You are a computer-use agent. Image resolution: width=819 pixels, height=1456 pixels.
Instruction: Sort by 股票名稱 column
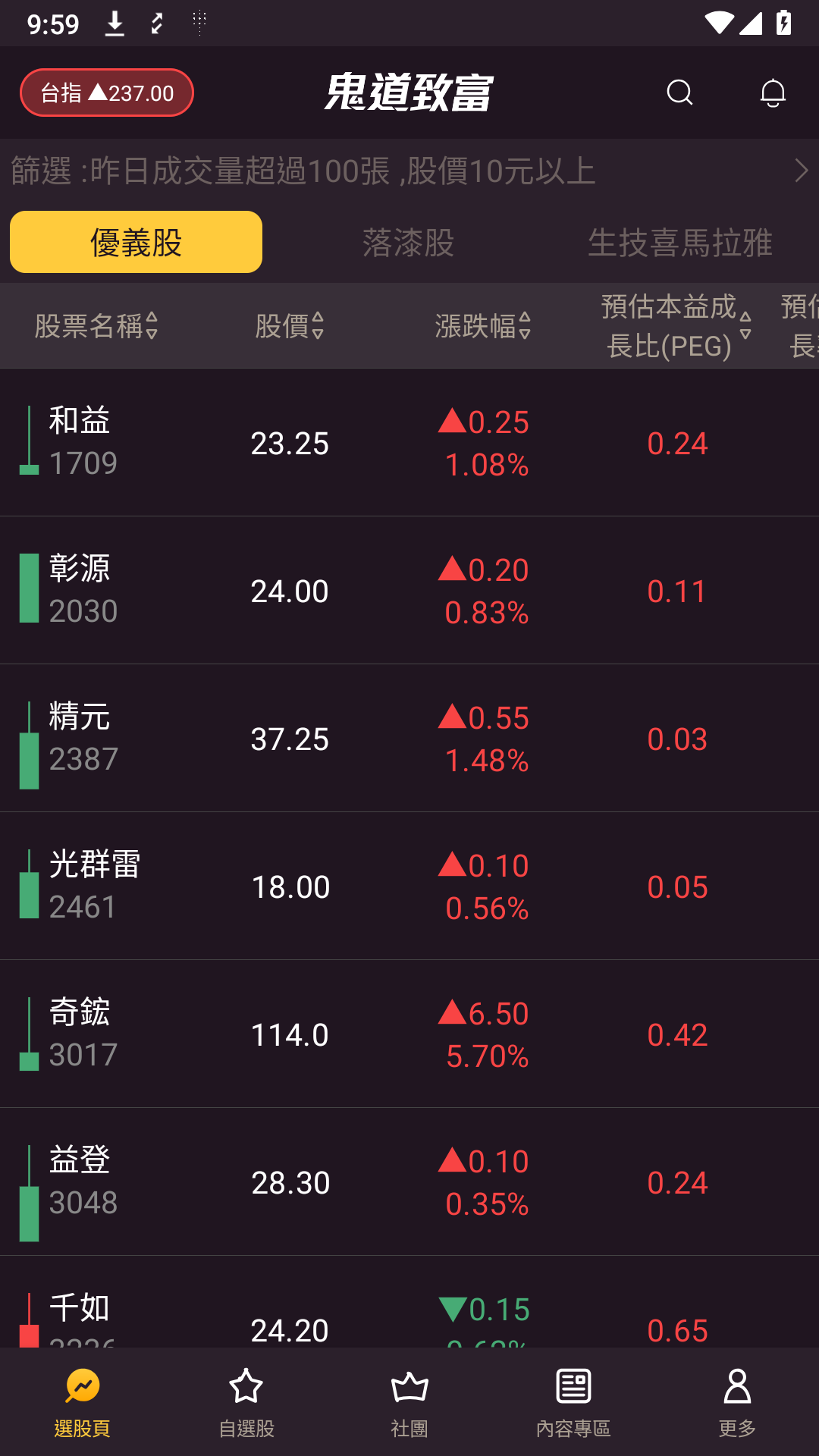tap(96, 326)
